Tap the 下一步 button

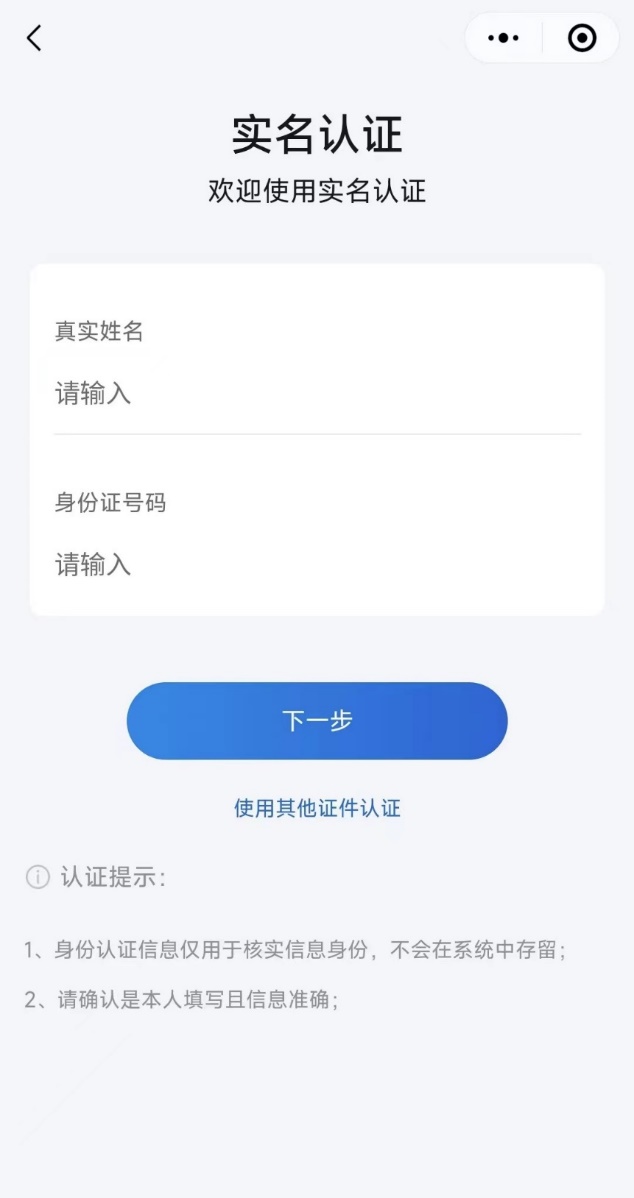coord(317,721)
